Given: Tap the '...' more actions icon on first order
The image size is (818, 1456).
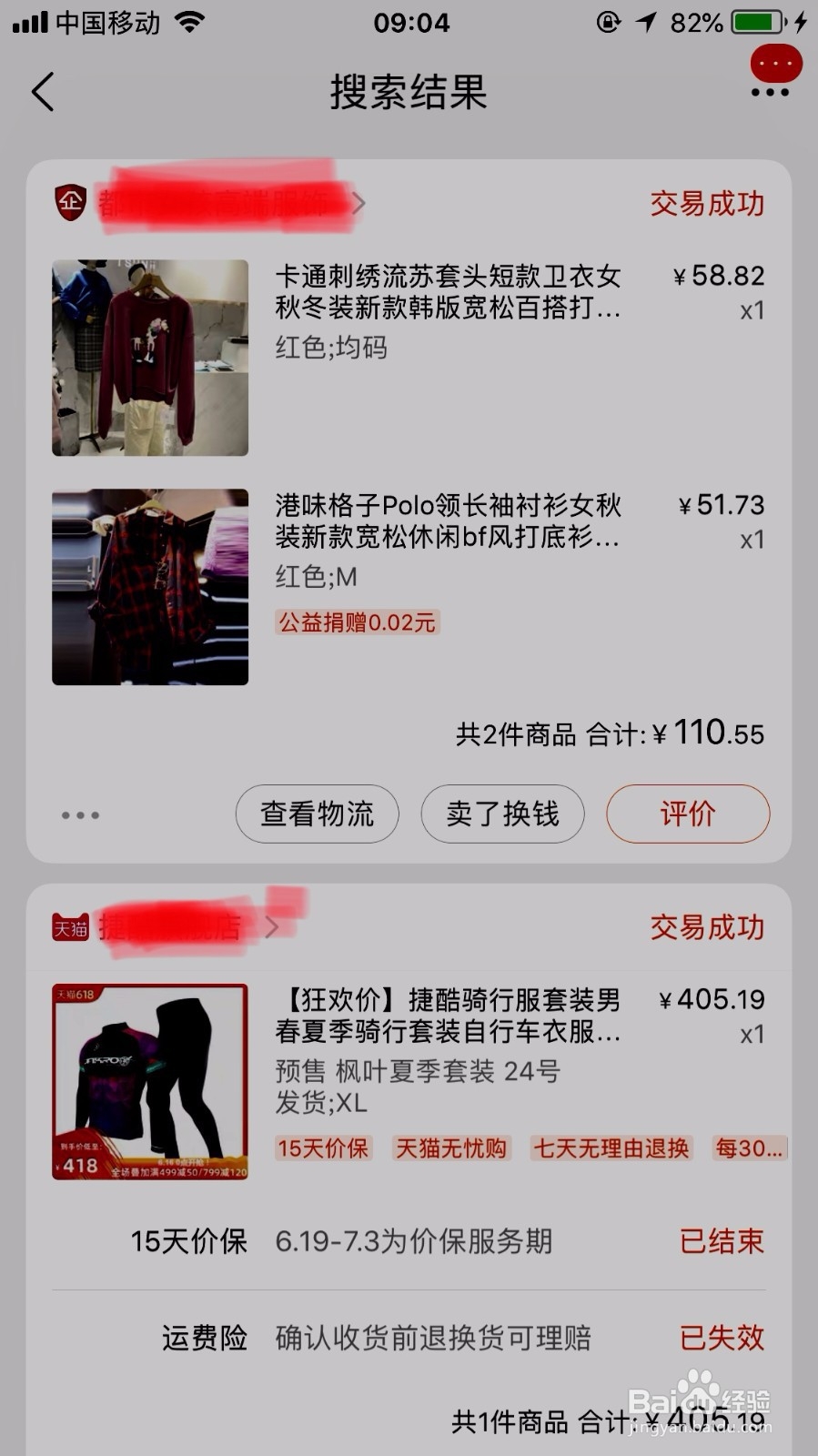Looking at the screenshot, I should [x=82, y=814].
